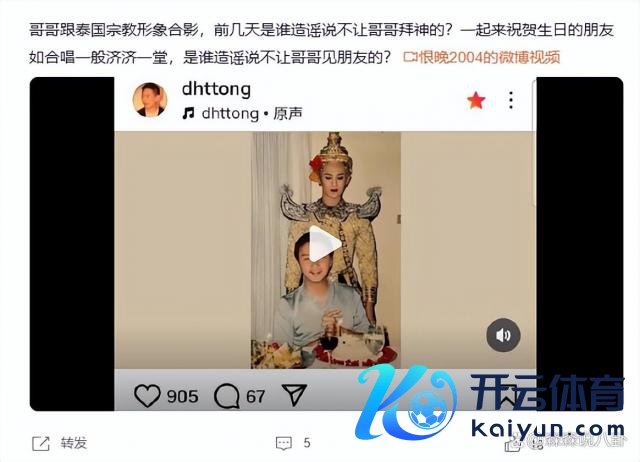The width and height of the screenshot is (640, 462).
Task: Toggle the video sound speaker icon
Action: (503, 334)
